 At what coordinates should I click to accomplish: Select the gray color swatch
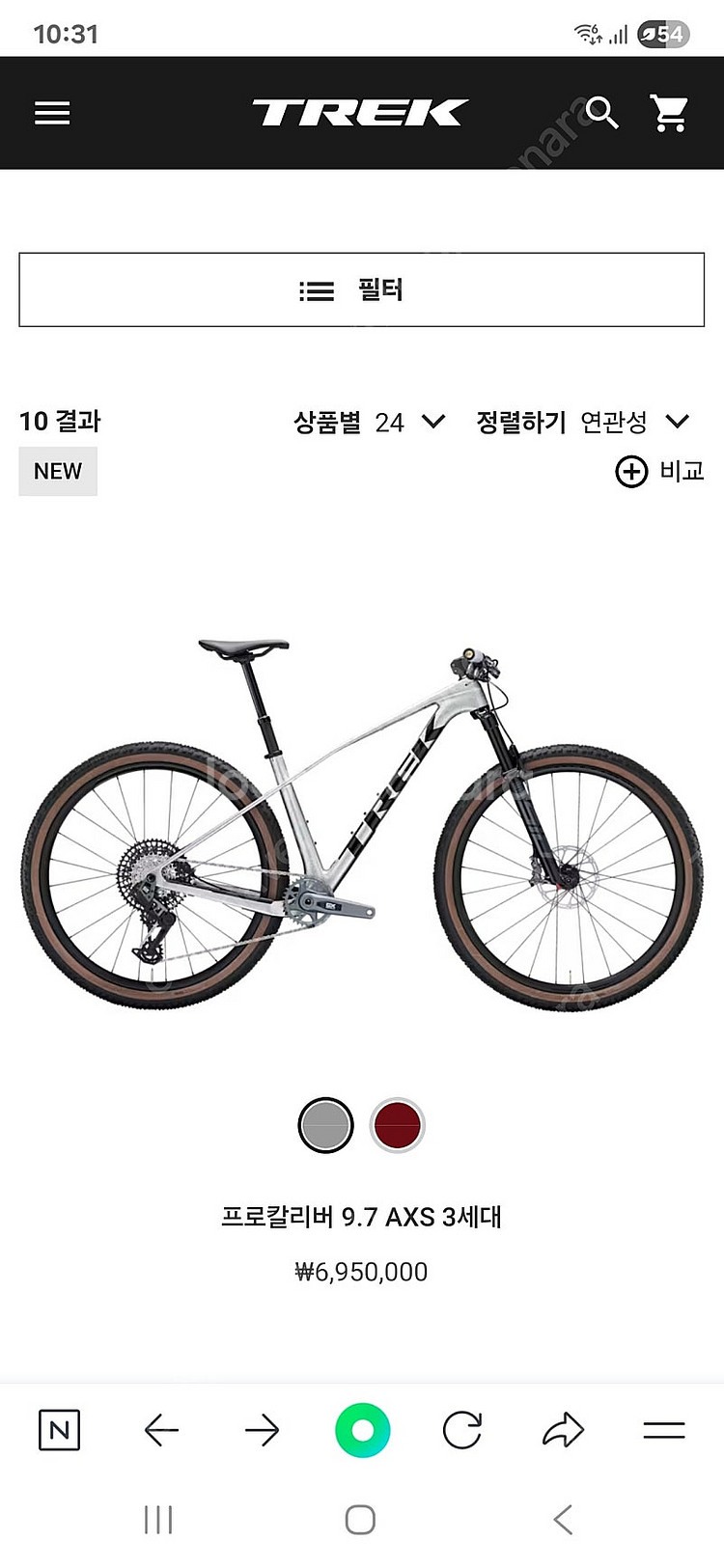pos(325,1125)
